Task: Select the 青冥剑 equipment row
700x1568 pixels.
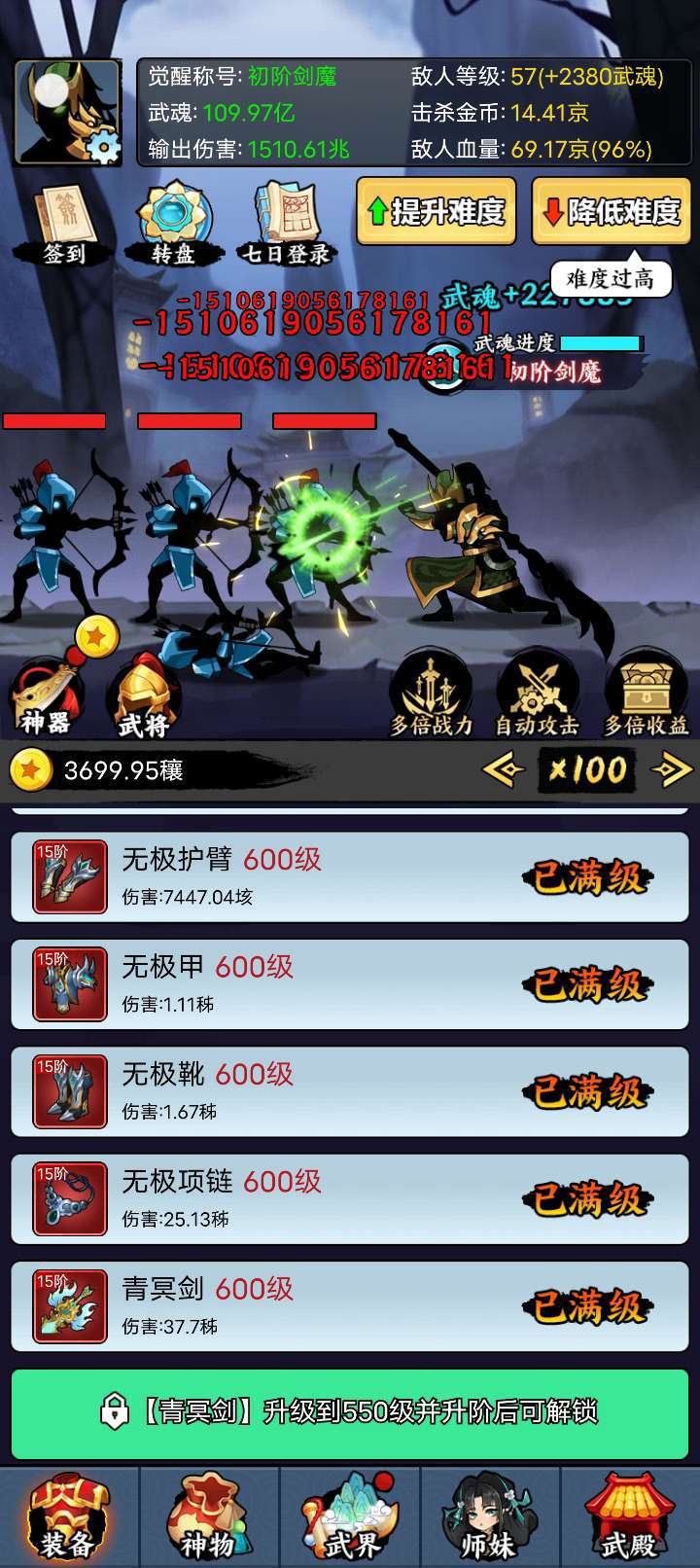Action: [350, 1306]
